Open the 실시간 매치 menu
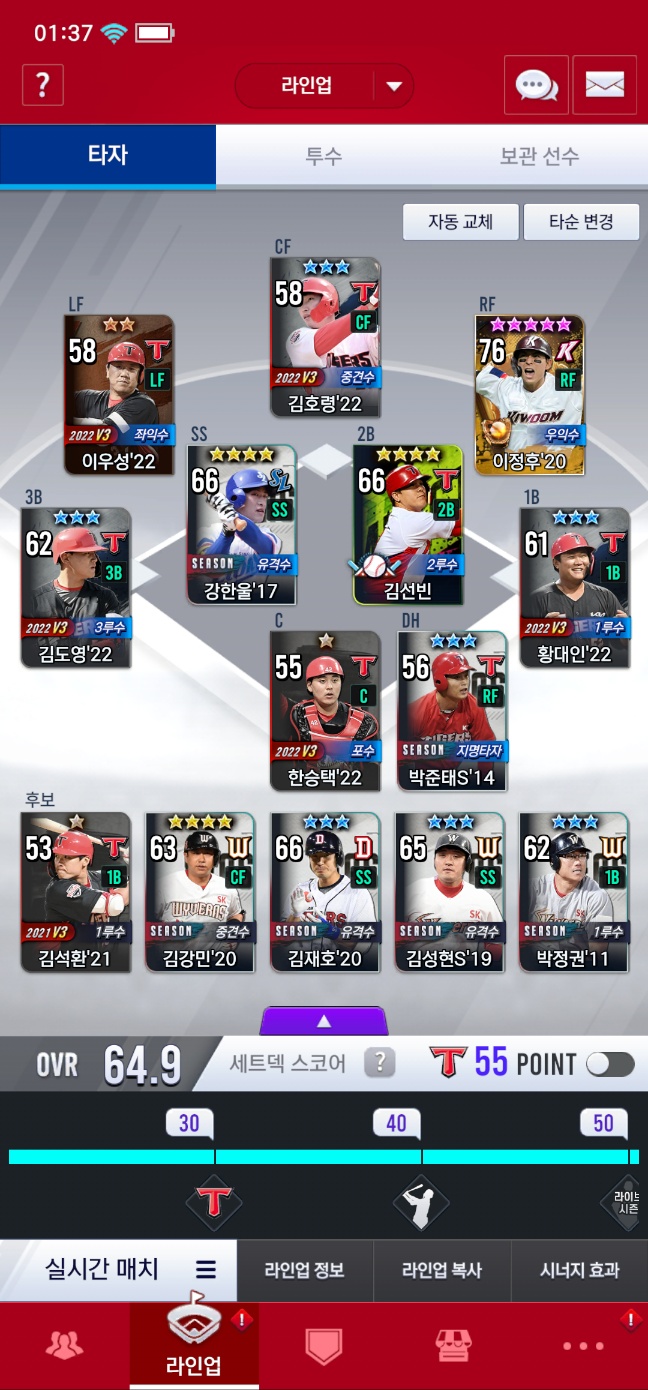 [x=118, y=1270]
